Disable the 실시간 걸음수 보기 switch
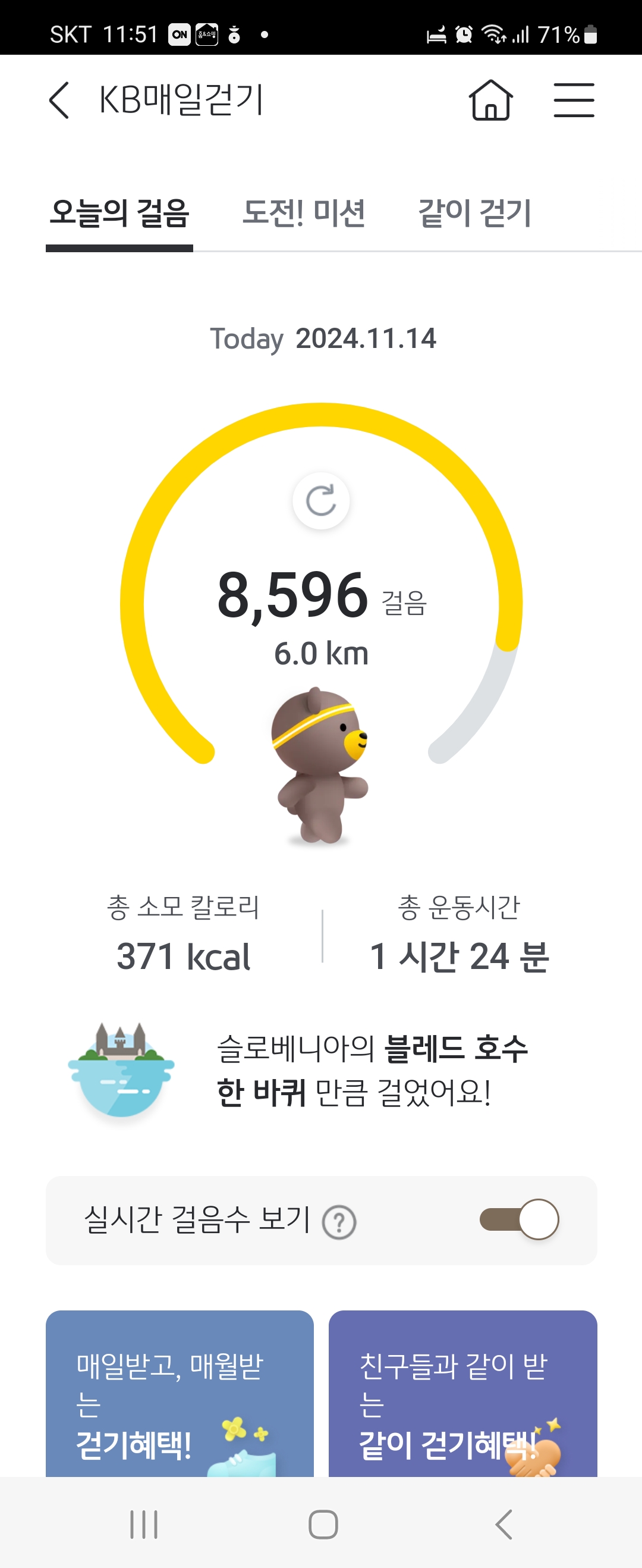 (x=519, y=1219)
